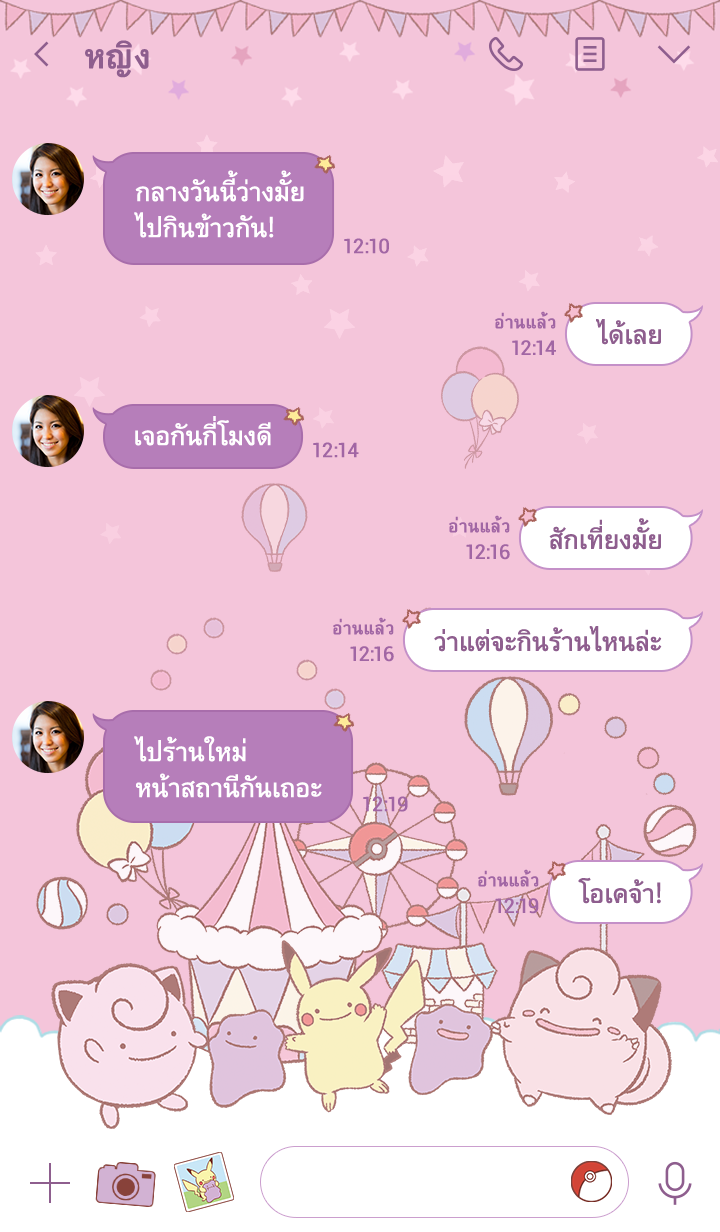Screen dimensions: 720x1232
Task: Open the camera to take a photo
Action: (x=125, y=1183)
